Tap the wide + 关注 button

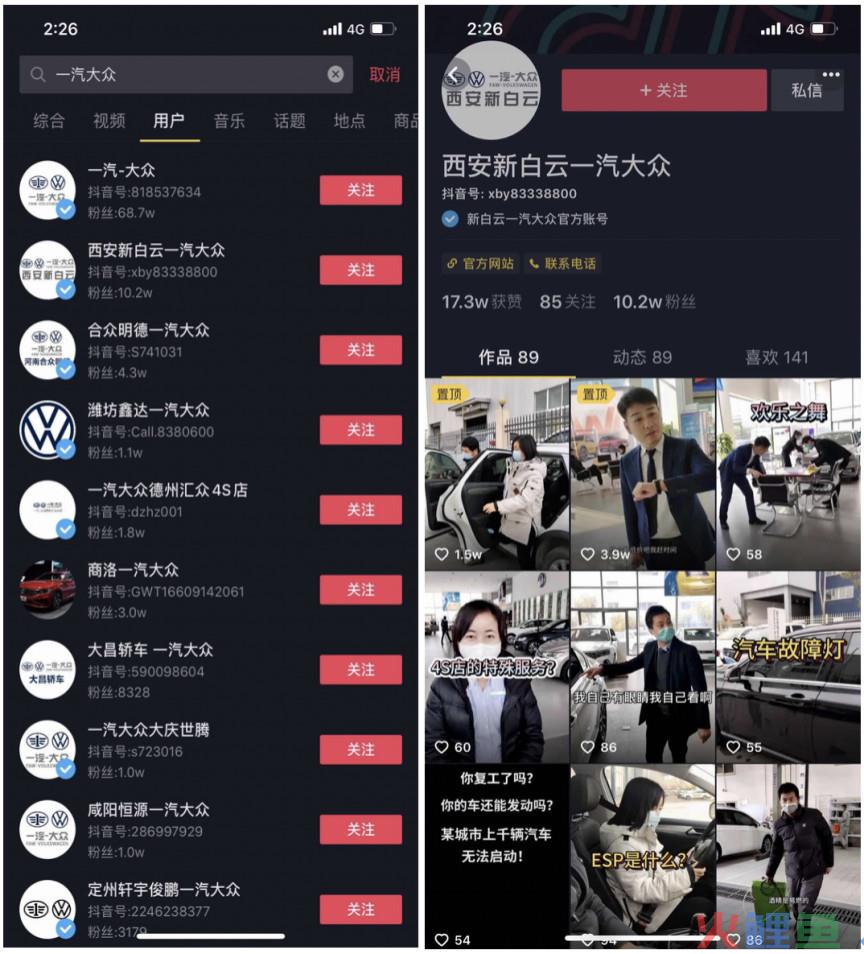pyautogui.click(x=663, y=90)
